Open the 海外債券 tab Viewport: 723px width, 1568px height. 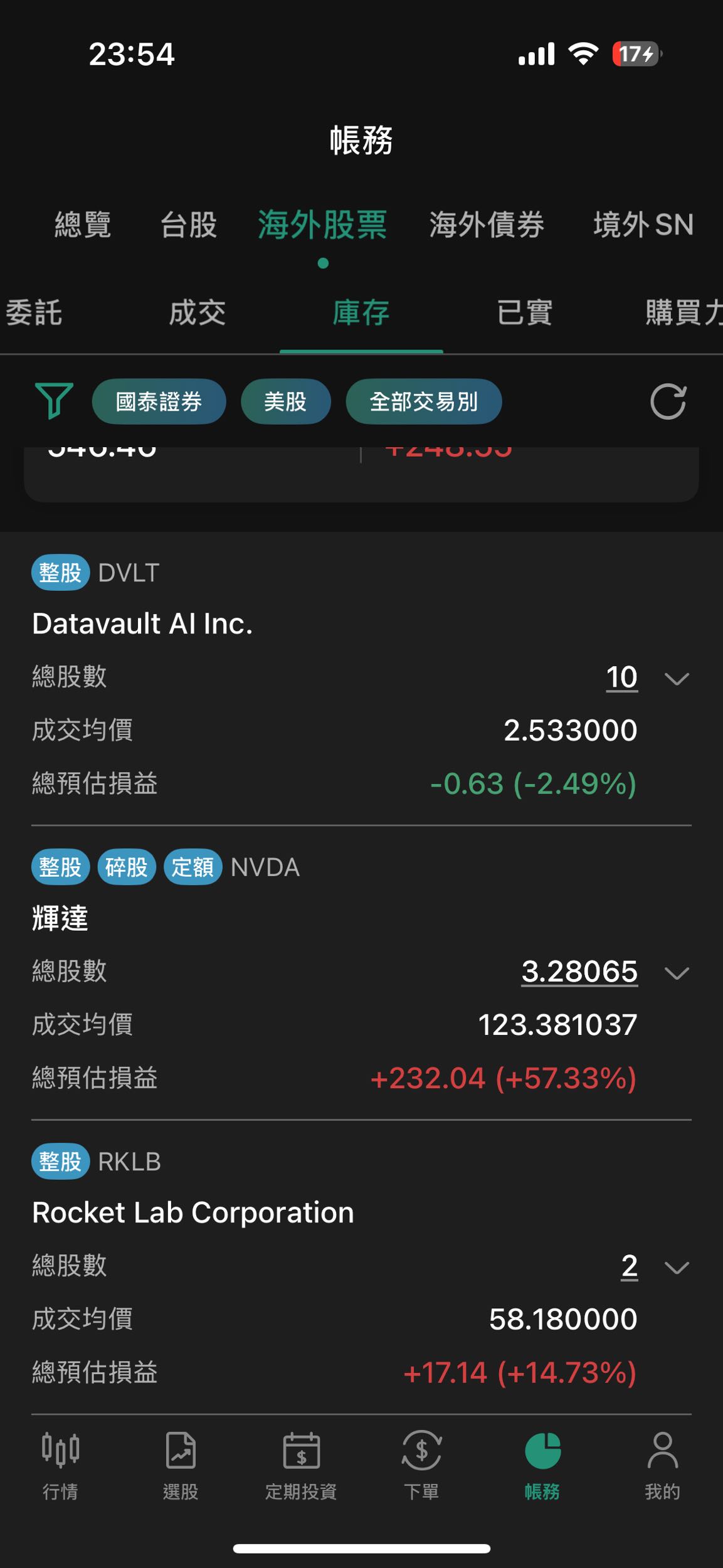pos(487,225)
